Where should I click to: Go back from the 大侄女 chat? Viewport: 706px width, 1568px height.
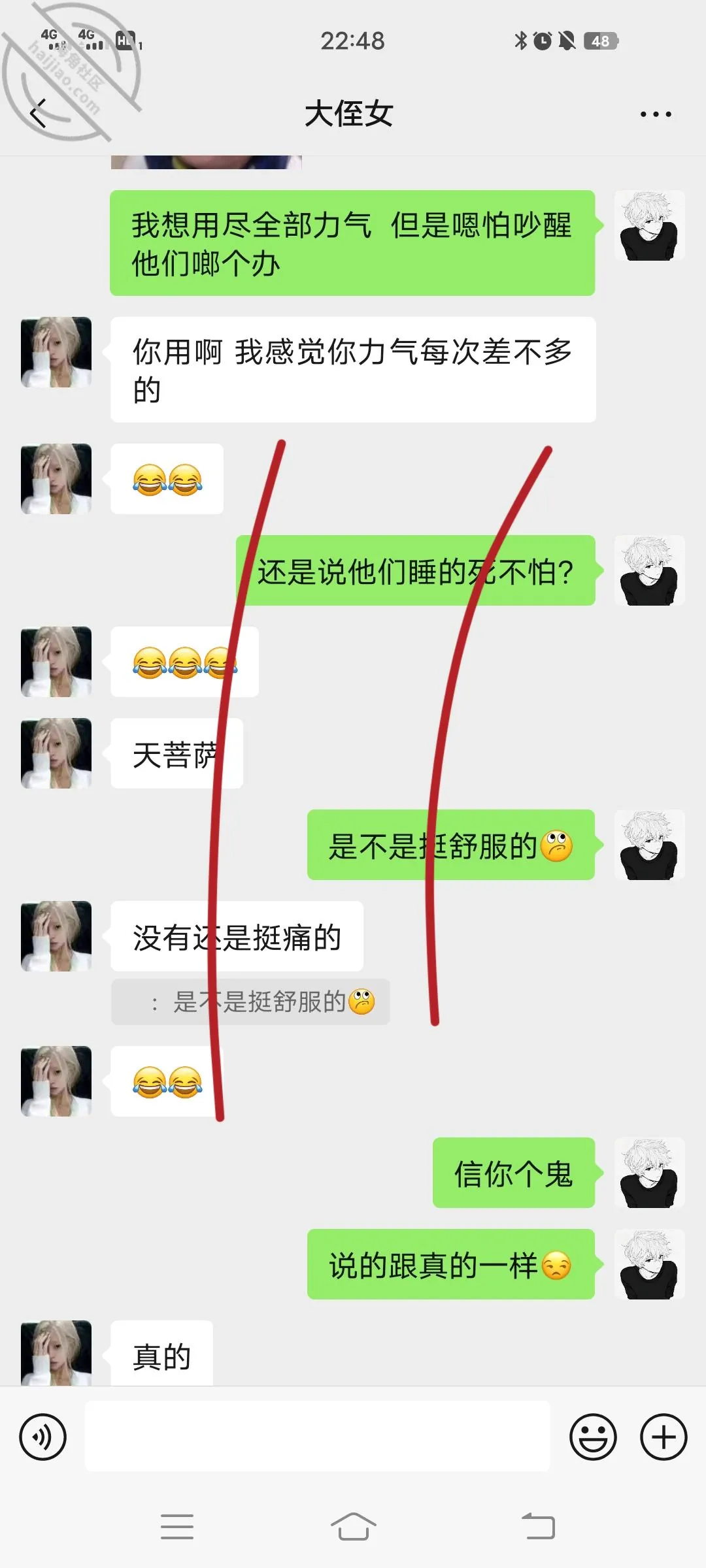pos(39,114)
